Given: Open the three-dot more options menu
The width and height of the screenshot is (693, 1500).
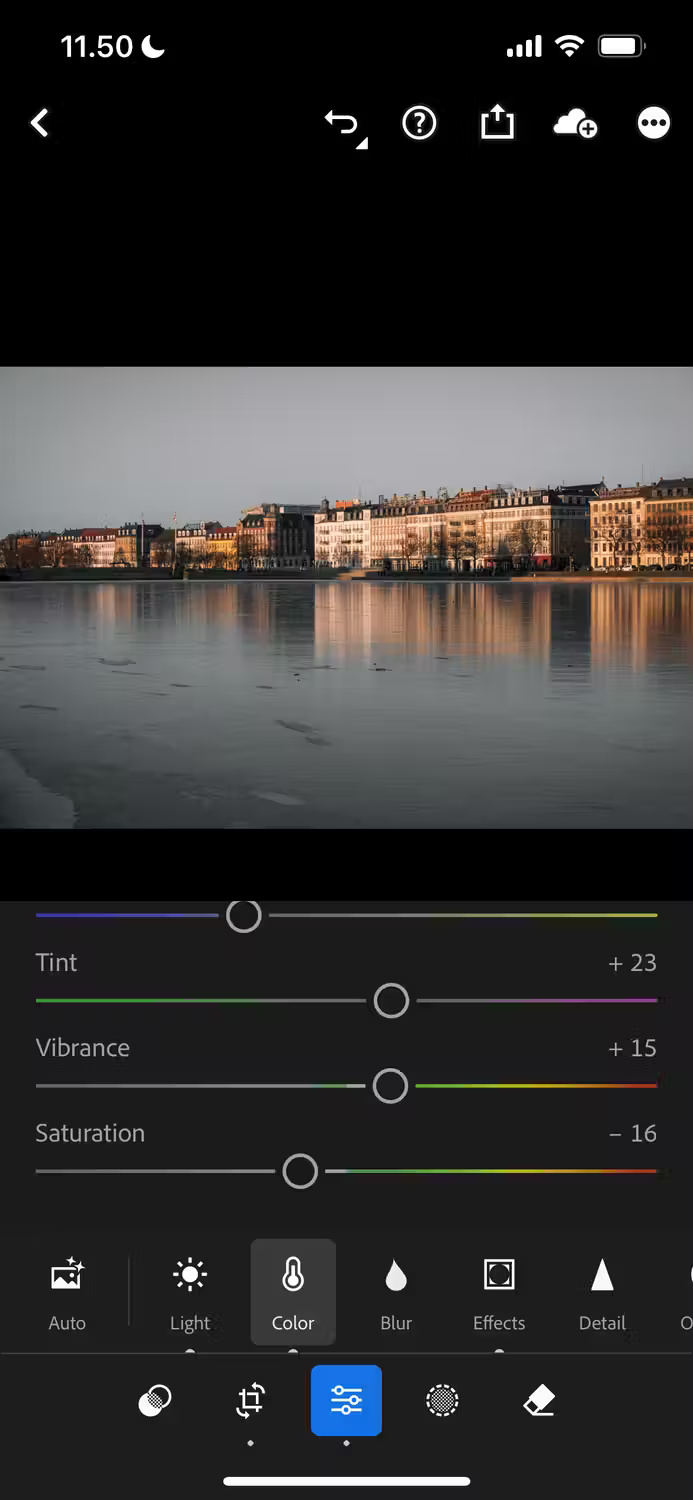Looking at the screenshot, I should [653, 124].
